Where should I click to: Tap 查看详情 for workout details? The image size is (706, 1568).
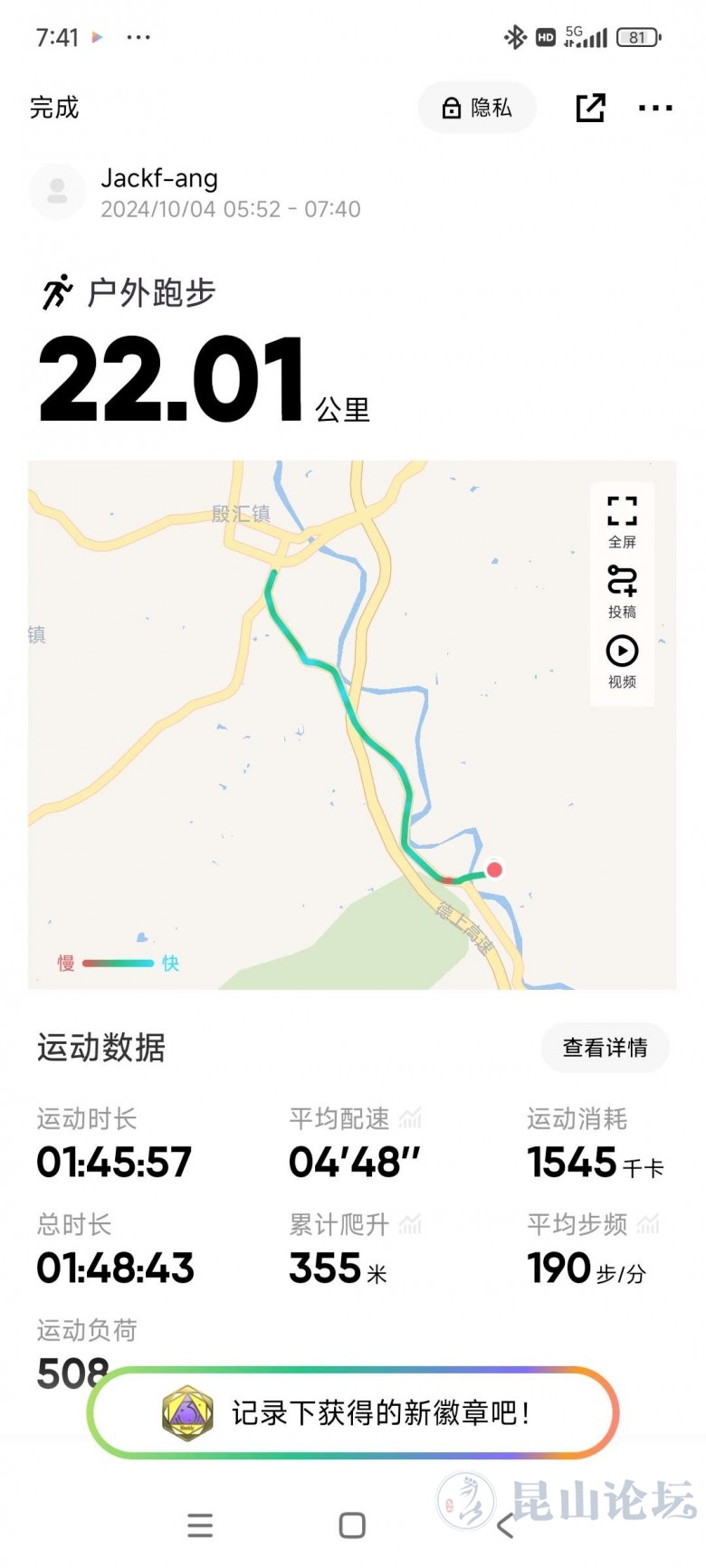605,1048
